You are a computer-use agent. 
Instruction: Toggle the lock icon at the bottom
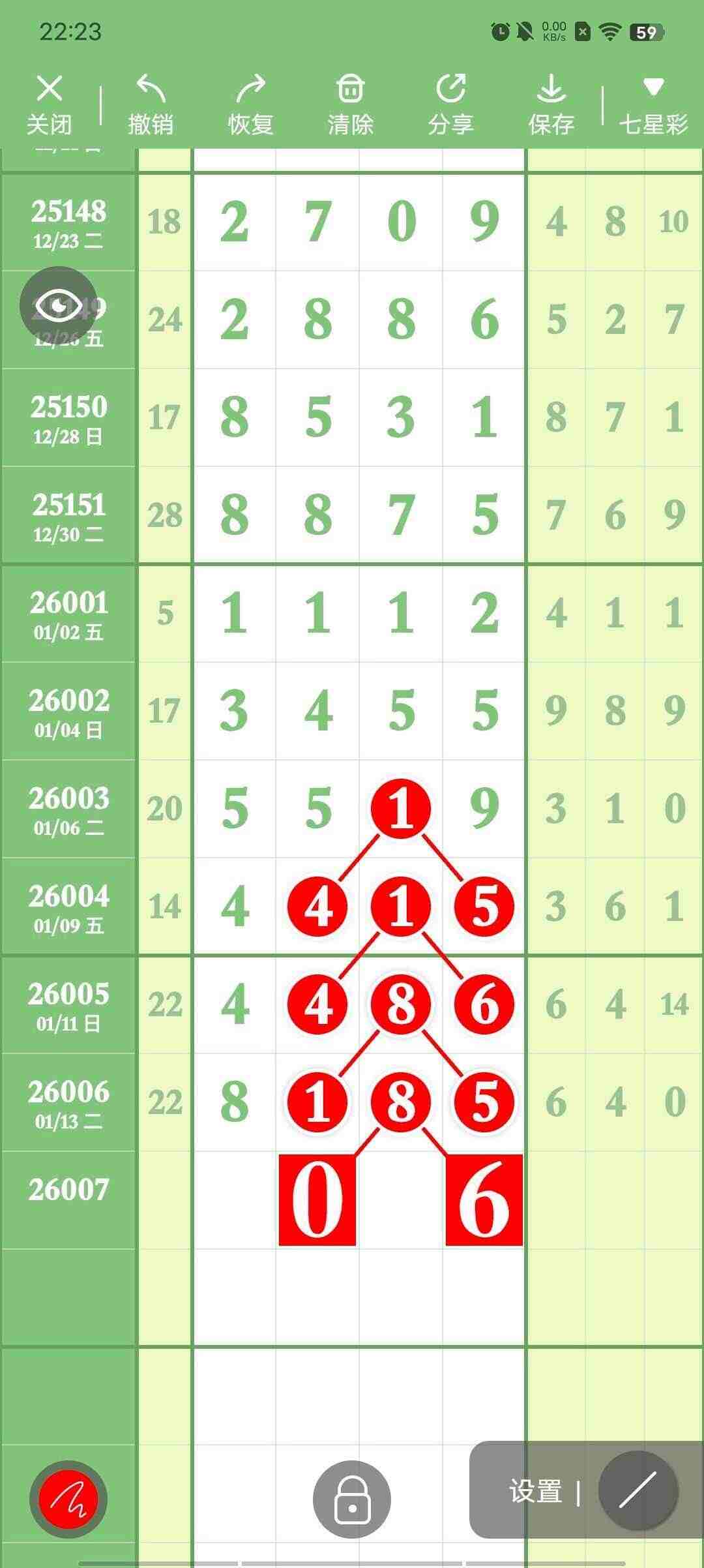[x=352, y=1499]
